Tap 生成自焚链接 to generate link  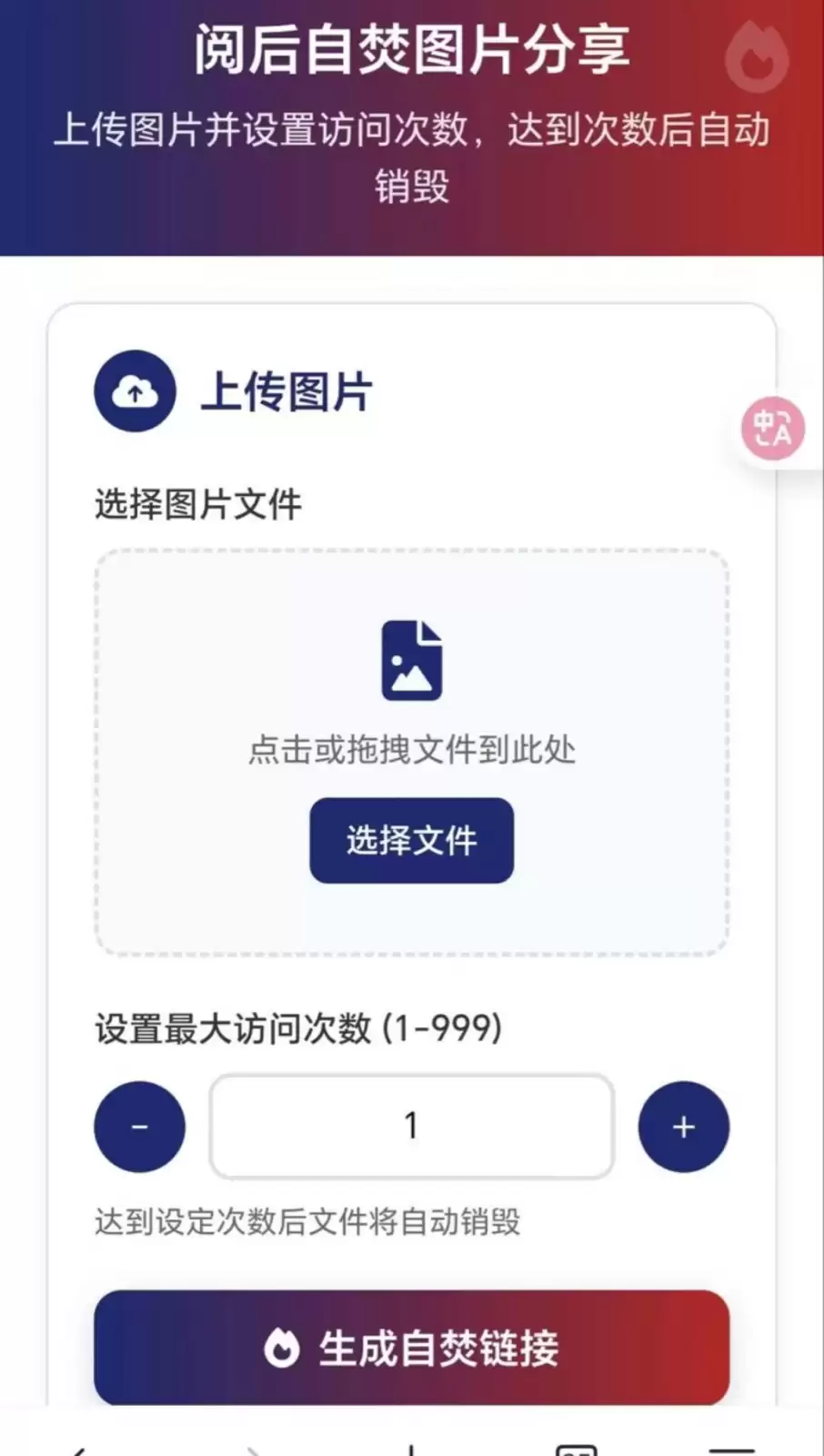click(x=411, y=1348)
